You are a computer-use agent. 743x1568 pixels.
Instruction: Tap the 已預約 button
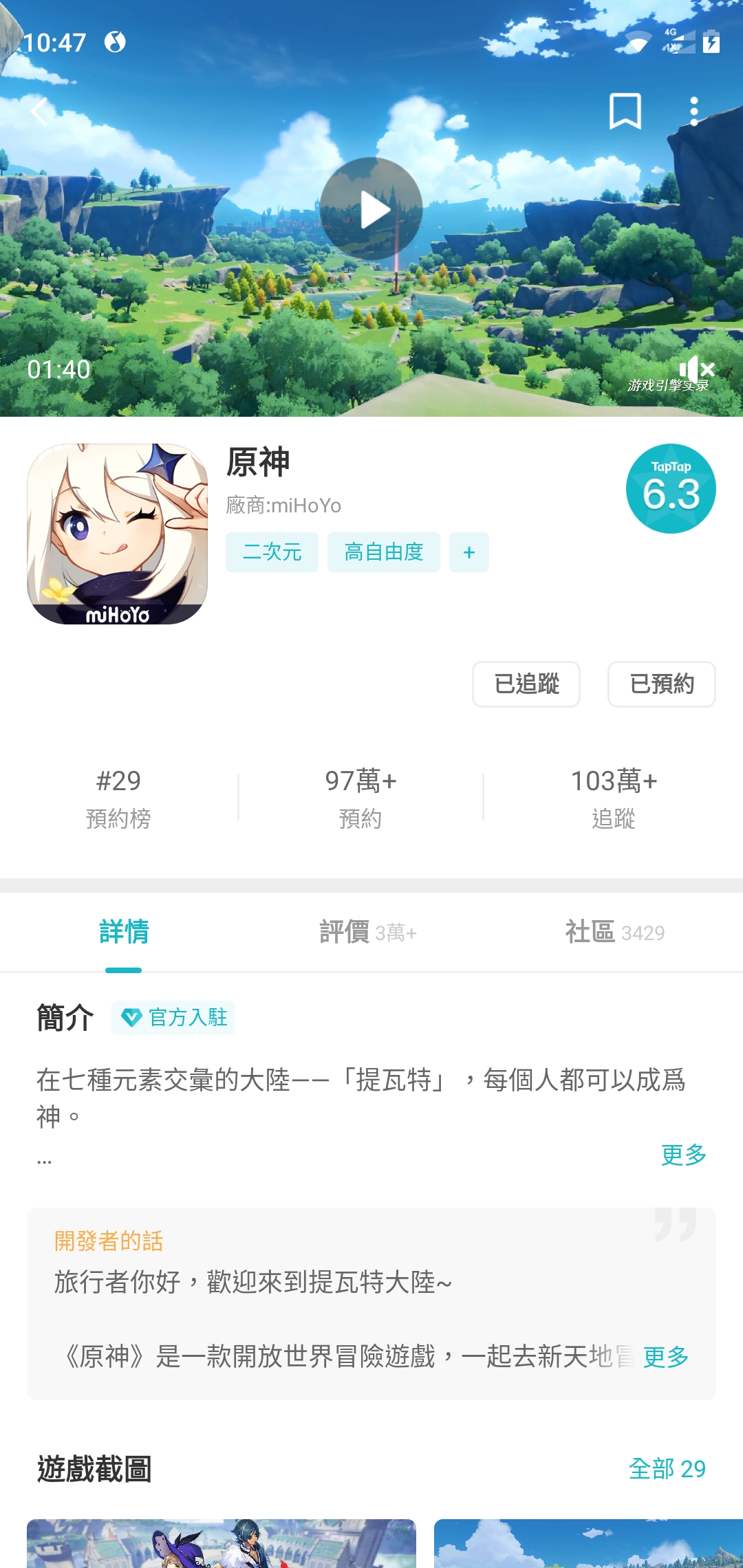click(x=661, y=684)
